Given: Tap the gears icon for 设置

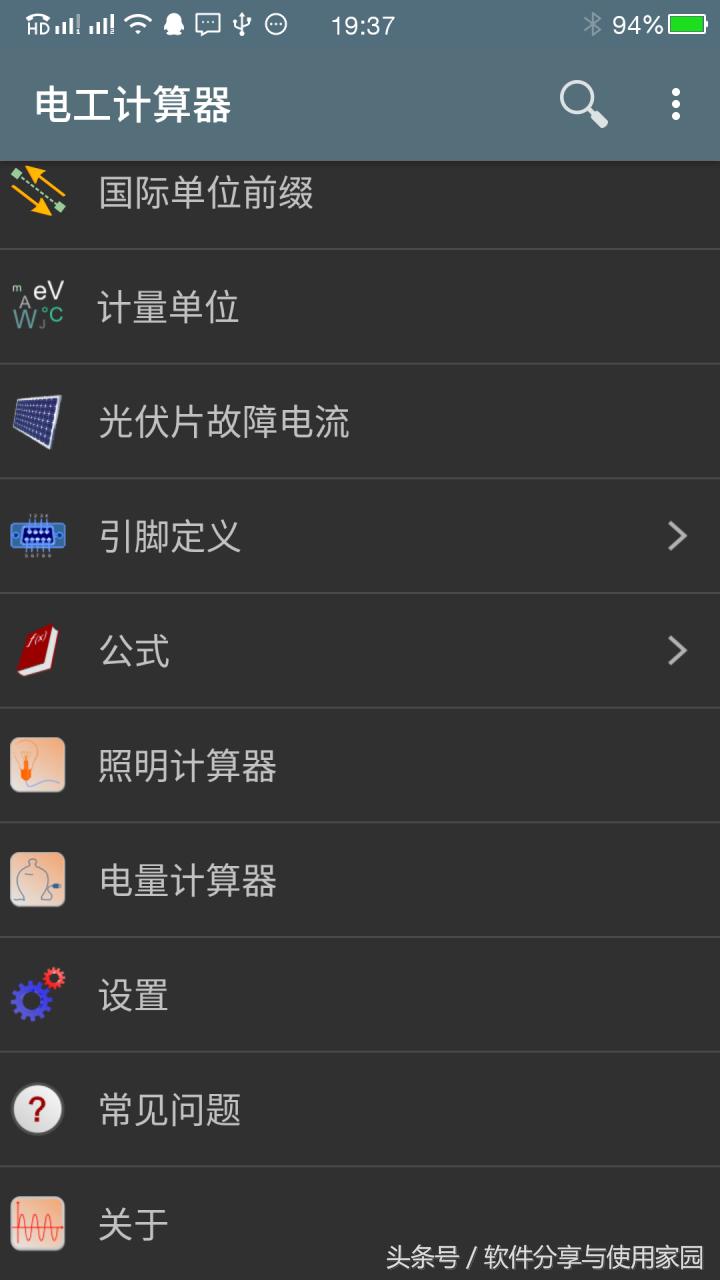Looking at the screenshot, I should coord(37,995).
